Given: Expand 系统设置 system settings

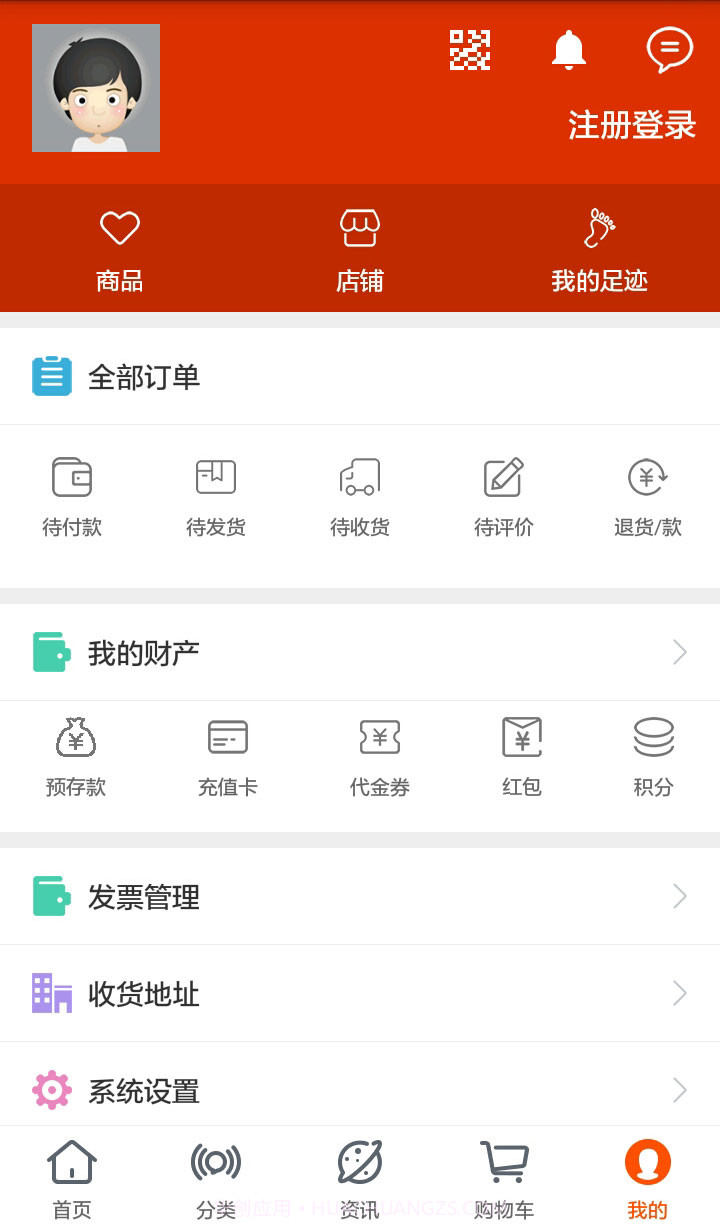Looking at the screenshot, I should click(360, 1092).
